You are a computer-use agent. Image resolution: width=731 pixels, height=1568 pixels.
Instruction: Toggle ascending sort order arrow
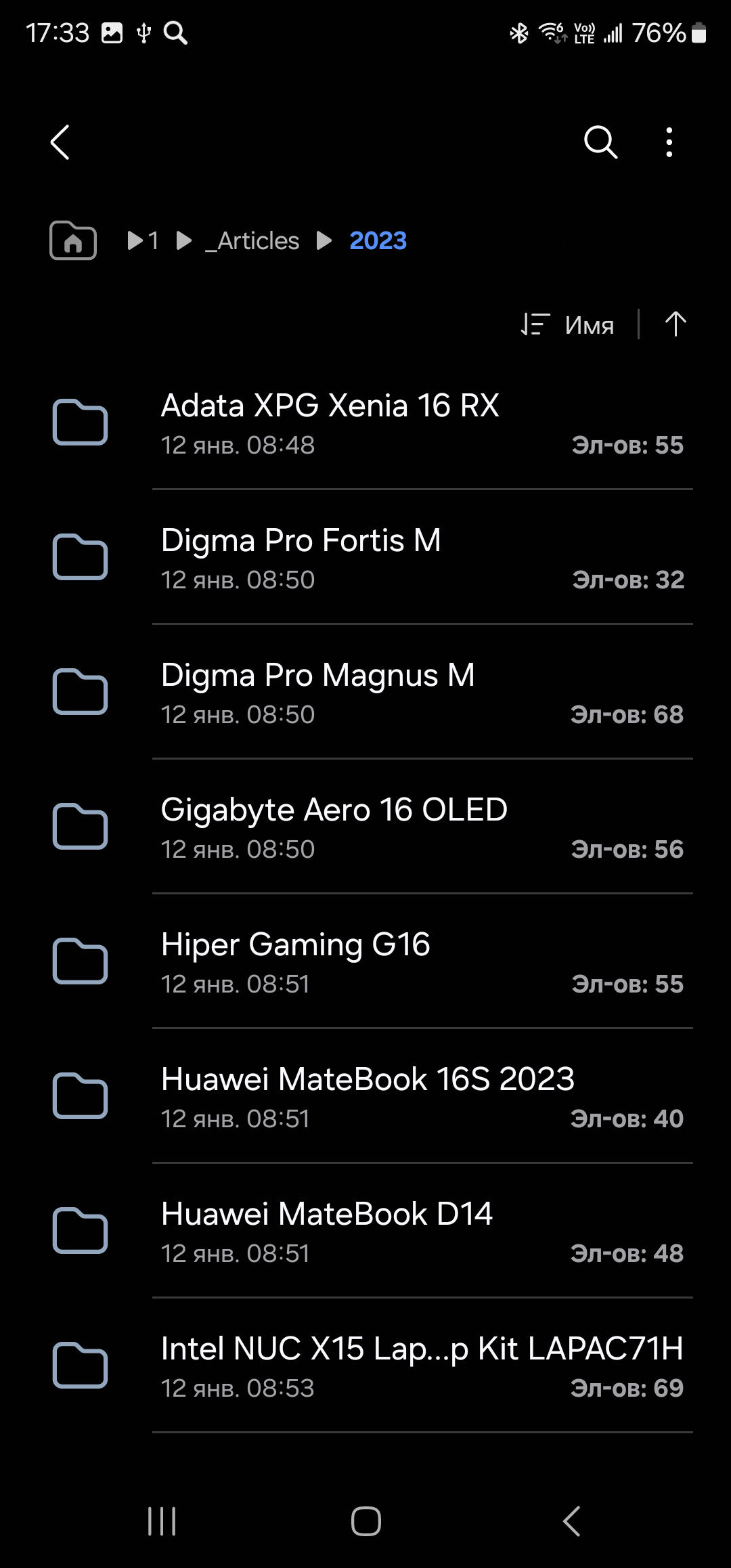click(675, 324)
